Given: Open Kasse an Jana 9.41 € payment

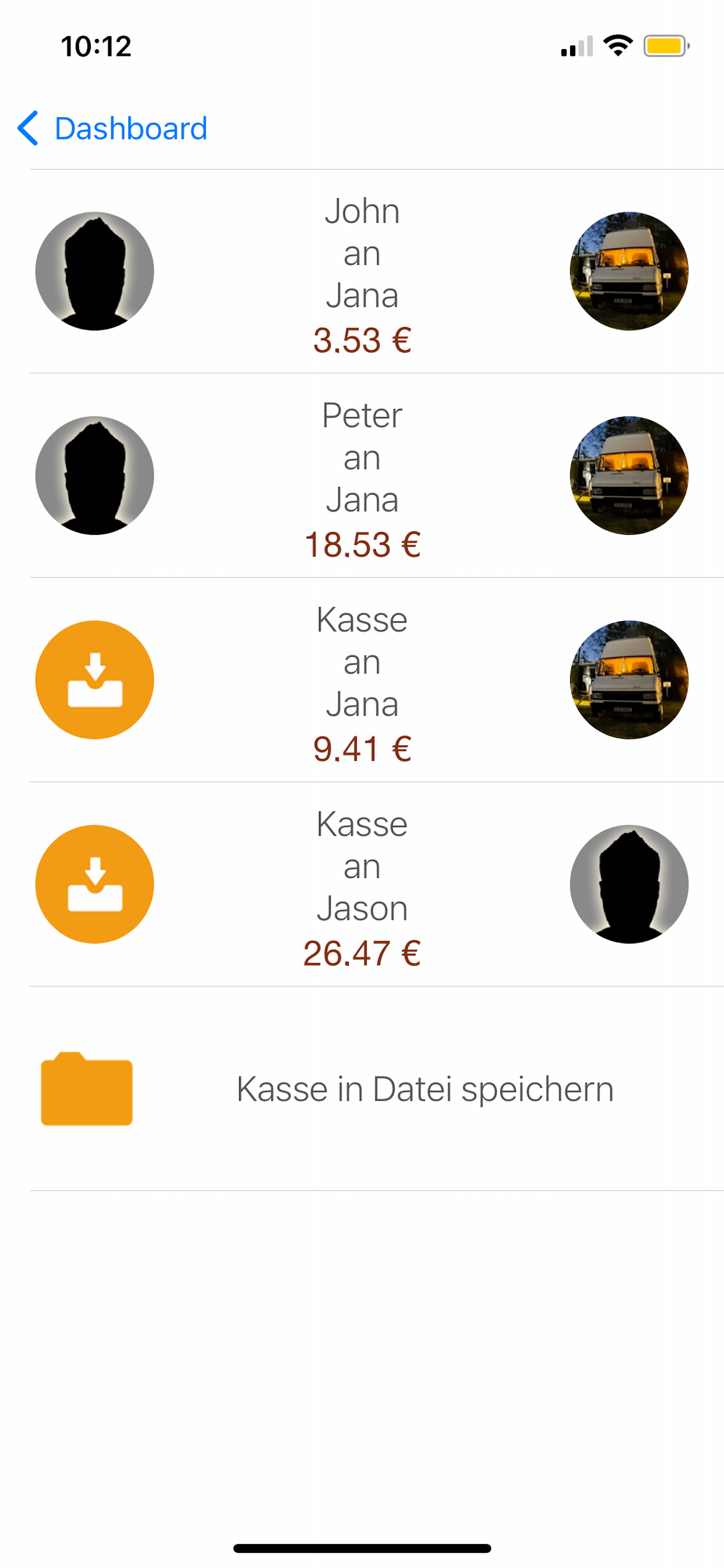Looking at the screenshot, I should point(362,681).
